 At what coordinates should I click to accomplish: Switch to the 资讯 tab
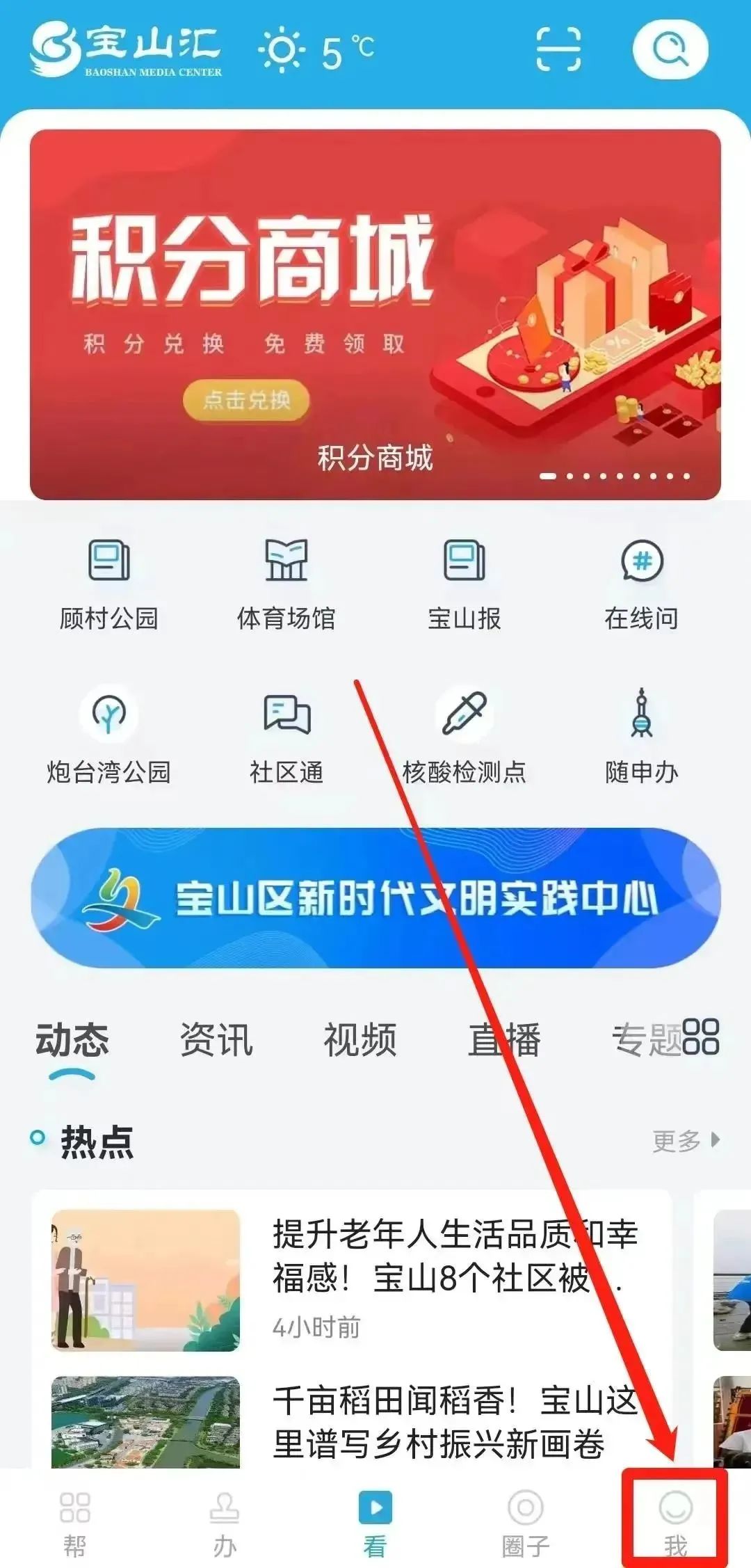216,1039
